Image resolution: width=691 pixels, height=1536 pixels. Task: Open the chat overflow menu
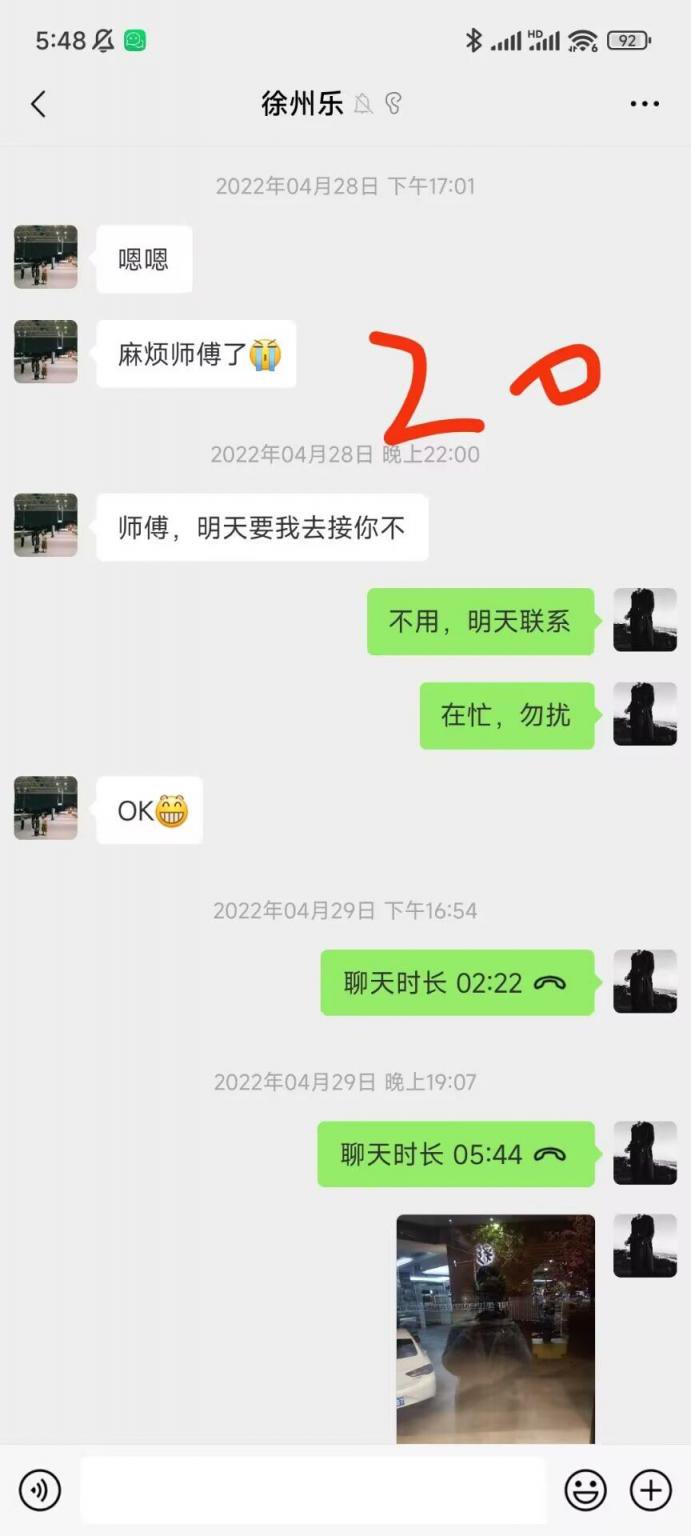coord(644,104)
